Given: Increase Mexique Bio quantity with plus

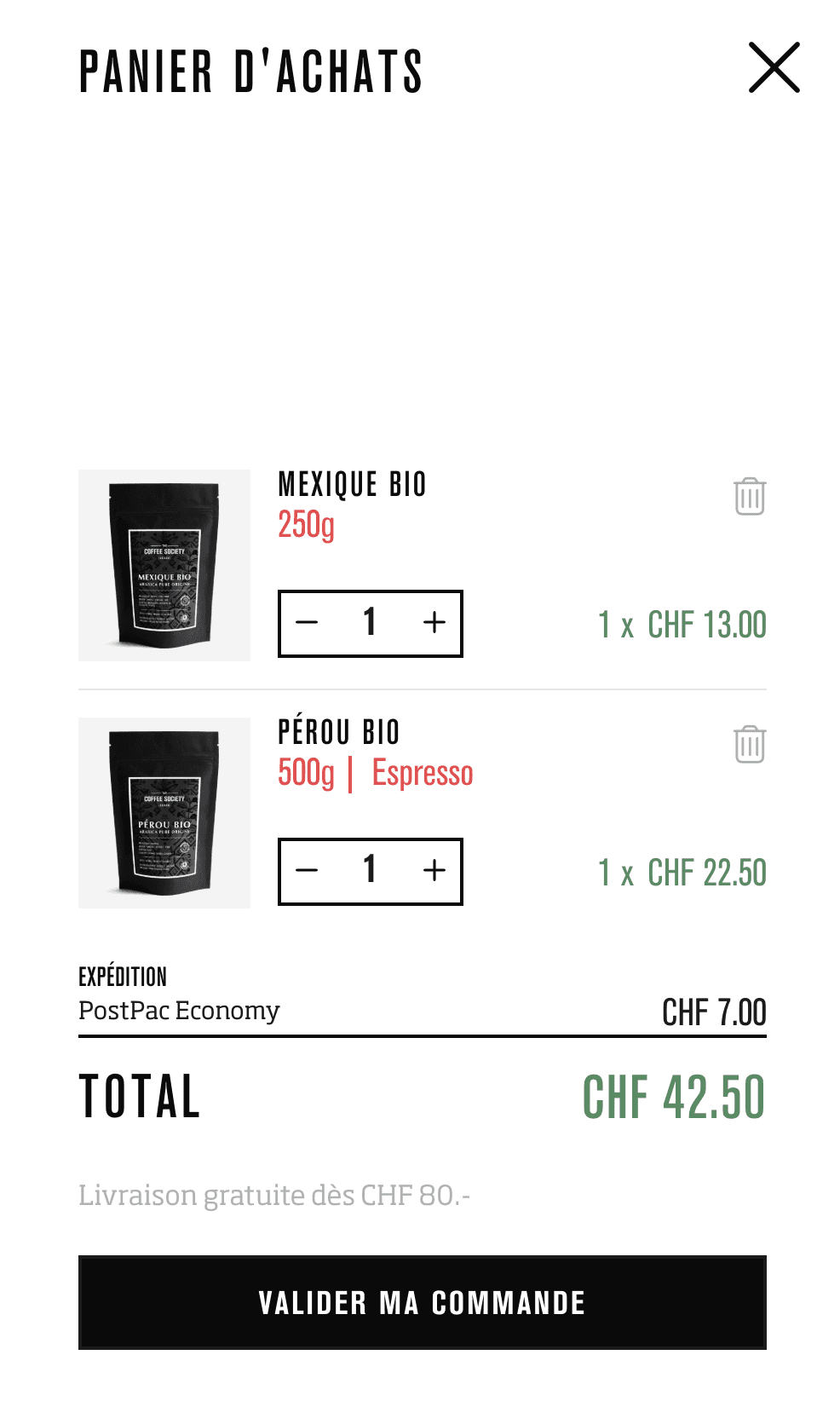Looking at the screenshot, I should click(434, 623).
